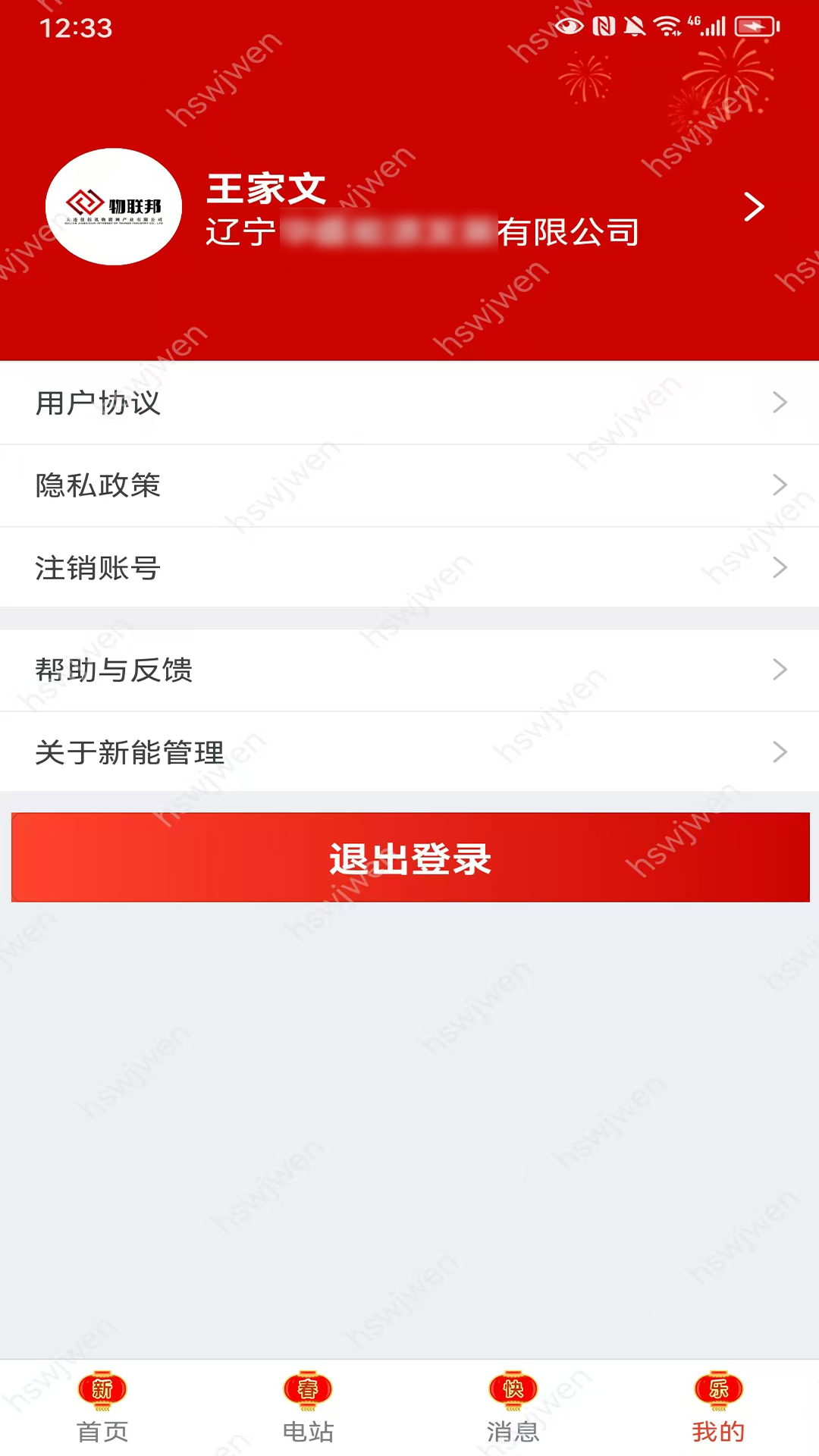View the 隐私政策 privacy policy

pyautogui.click(x=409, y=485)
